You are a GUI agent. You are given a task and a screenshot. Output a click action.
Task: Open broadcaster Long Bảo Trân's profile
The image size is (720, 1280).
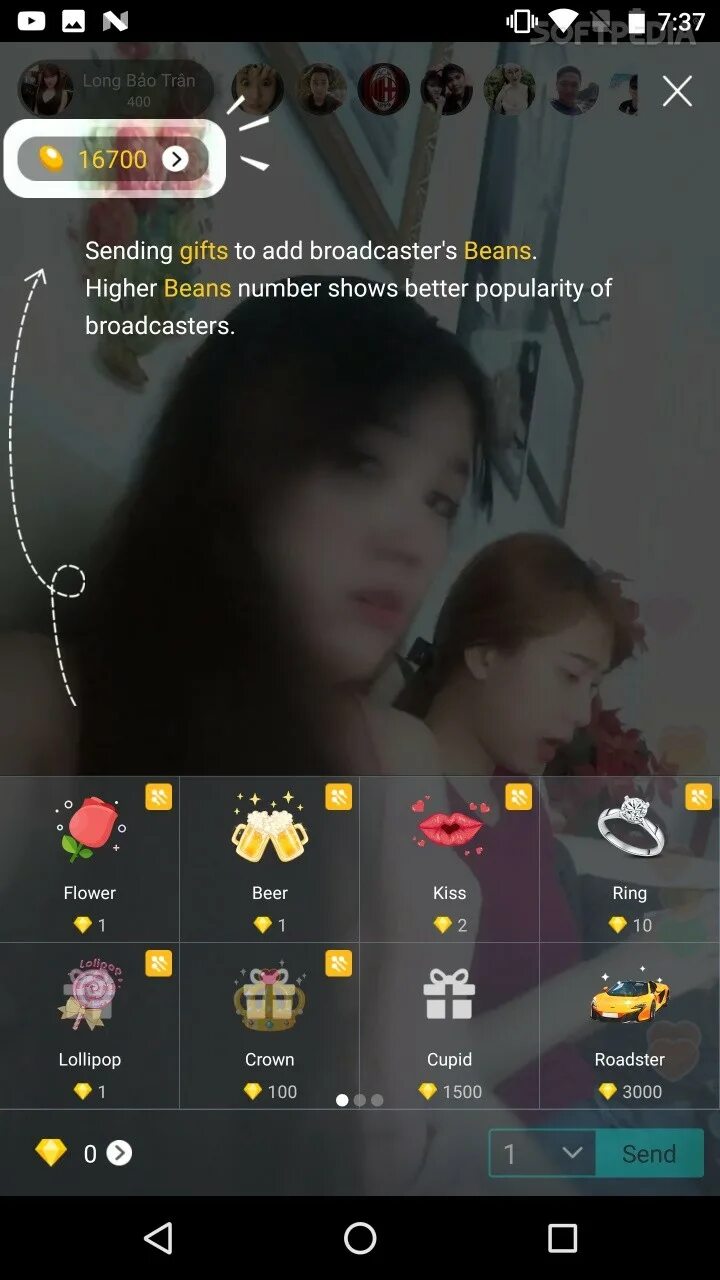point(47,90)
